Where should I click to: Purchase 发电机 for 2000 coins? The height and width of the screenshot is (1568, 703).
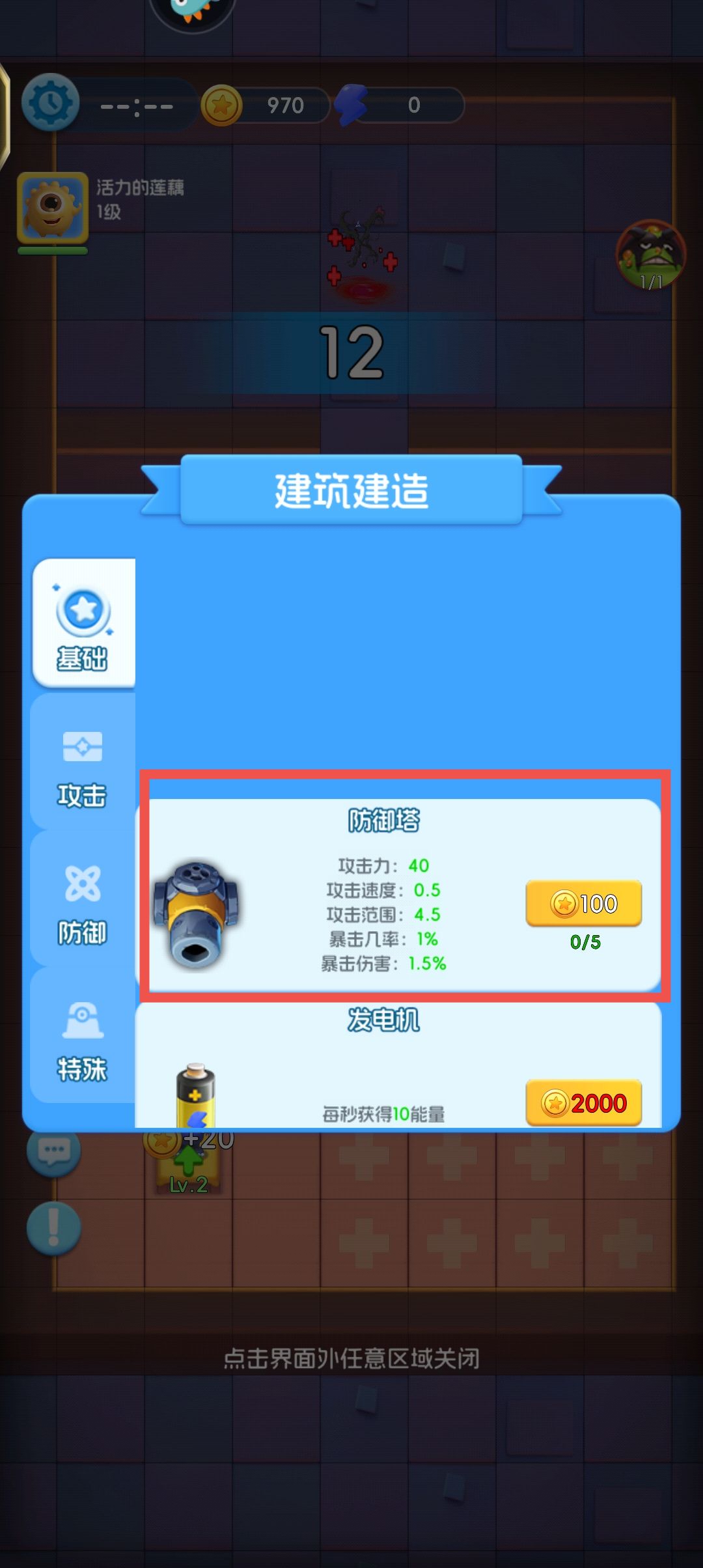(583, 1102)
